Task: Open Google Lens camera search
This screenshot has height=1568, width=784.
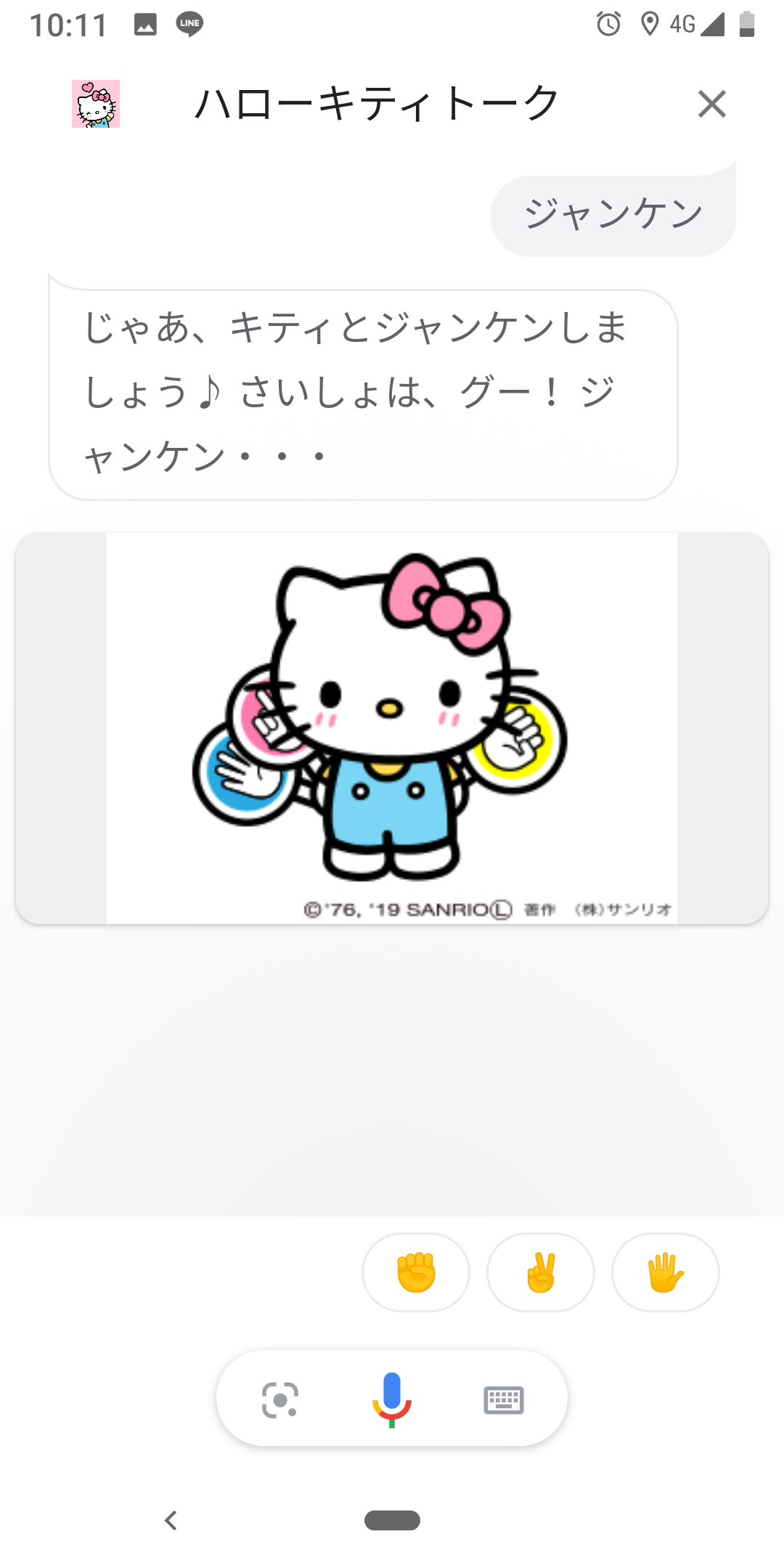Action: coord(280,1399)
